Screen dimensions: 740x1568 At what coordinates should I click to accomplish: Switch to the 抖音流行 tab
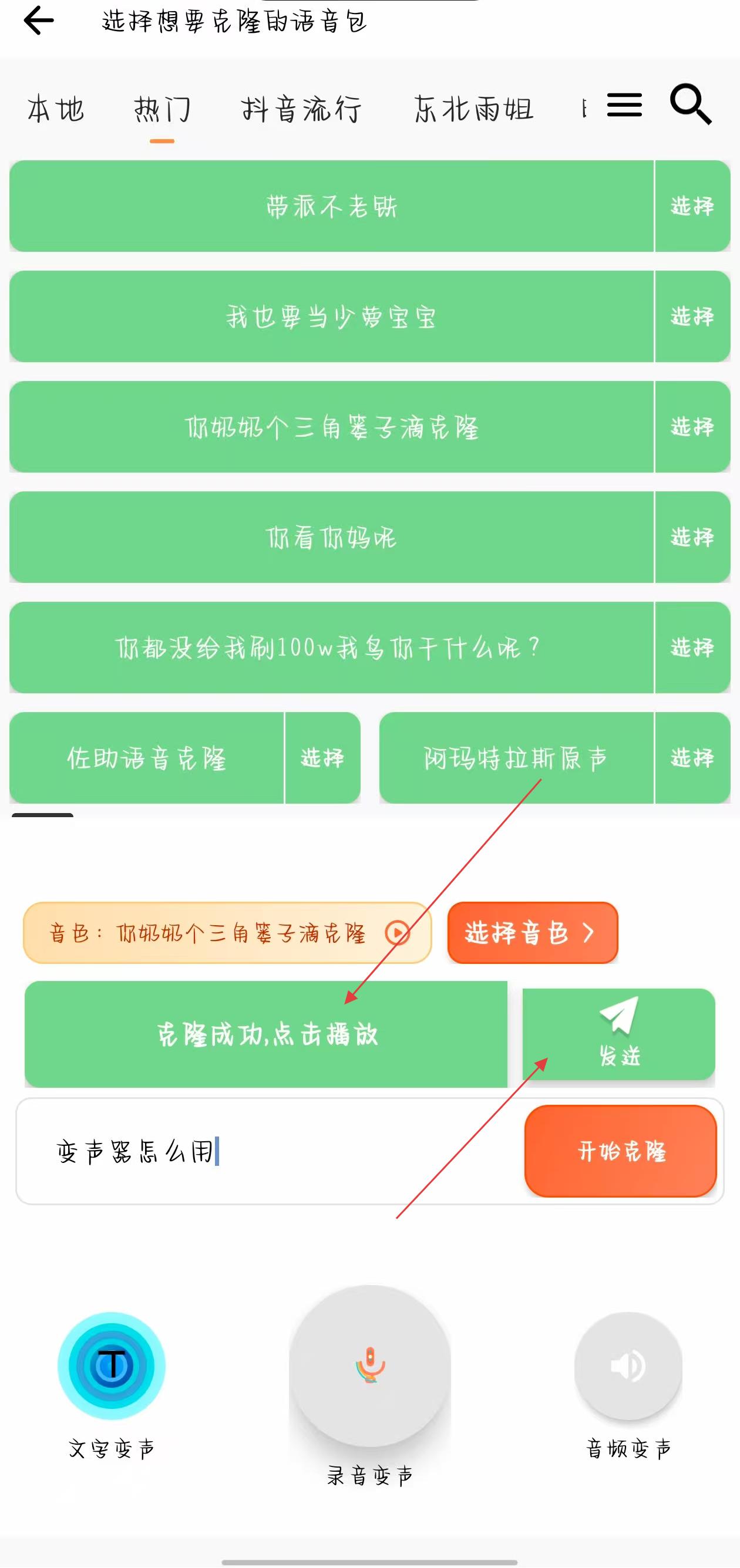[301, 110]
